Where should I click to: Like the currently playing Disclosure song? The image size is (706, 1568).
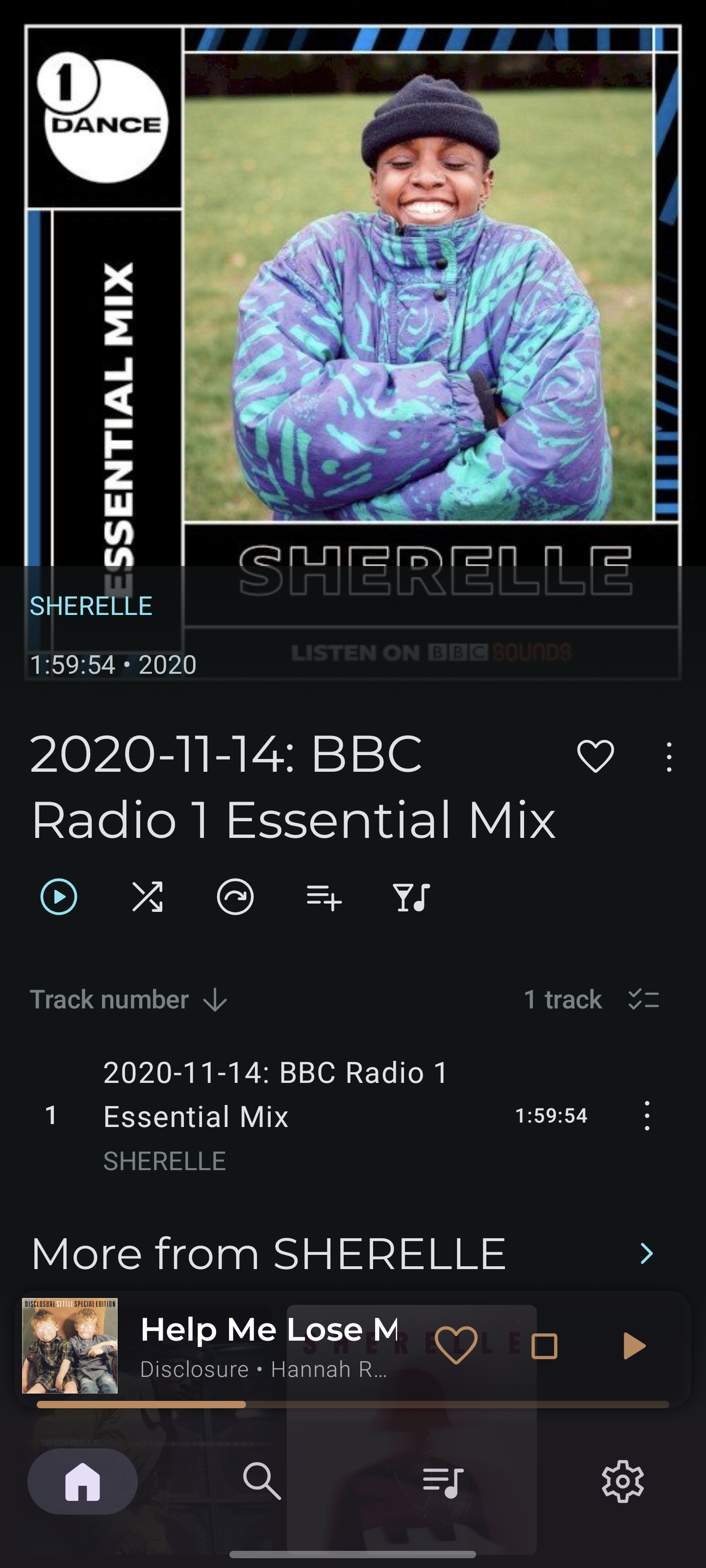[456, 1345]
